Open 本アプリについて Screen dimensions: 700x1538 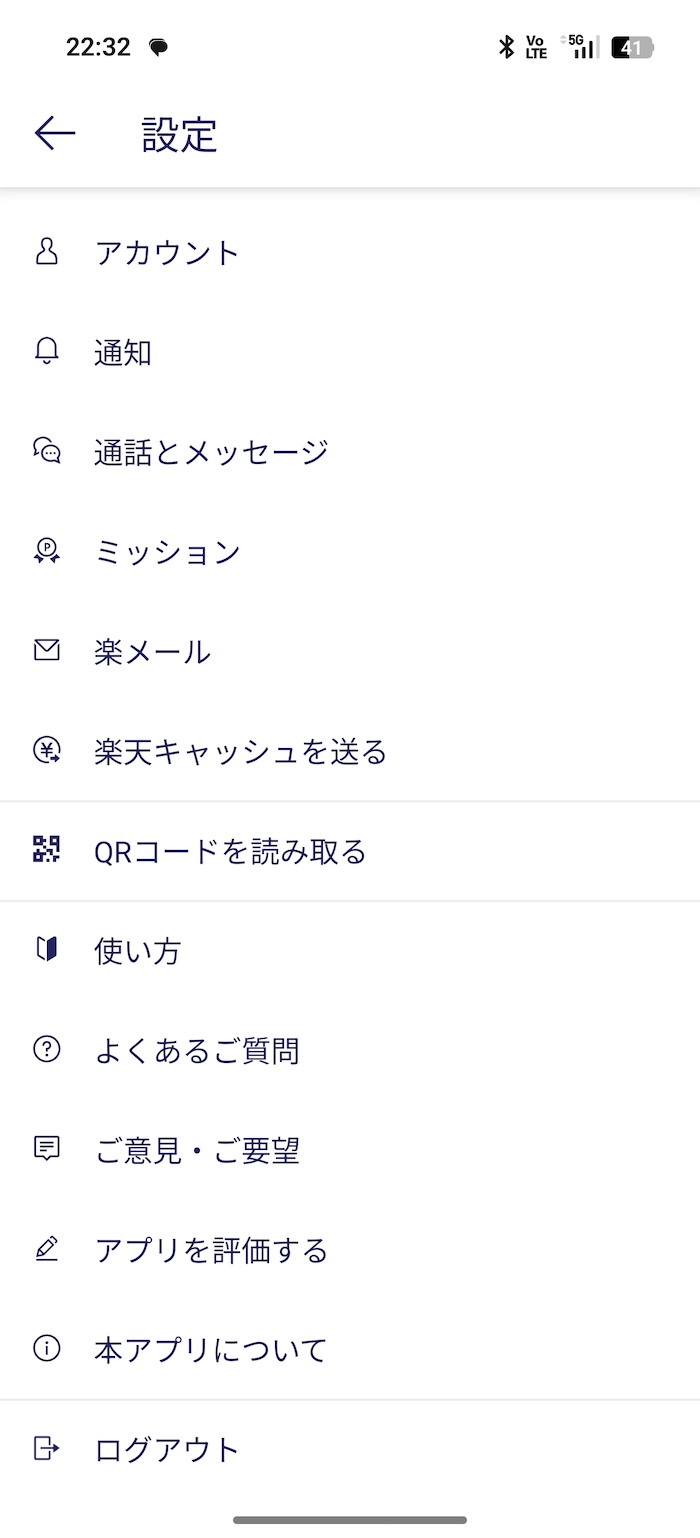click(350, 1350)
